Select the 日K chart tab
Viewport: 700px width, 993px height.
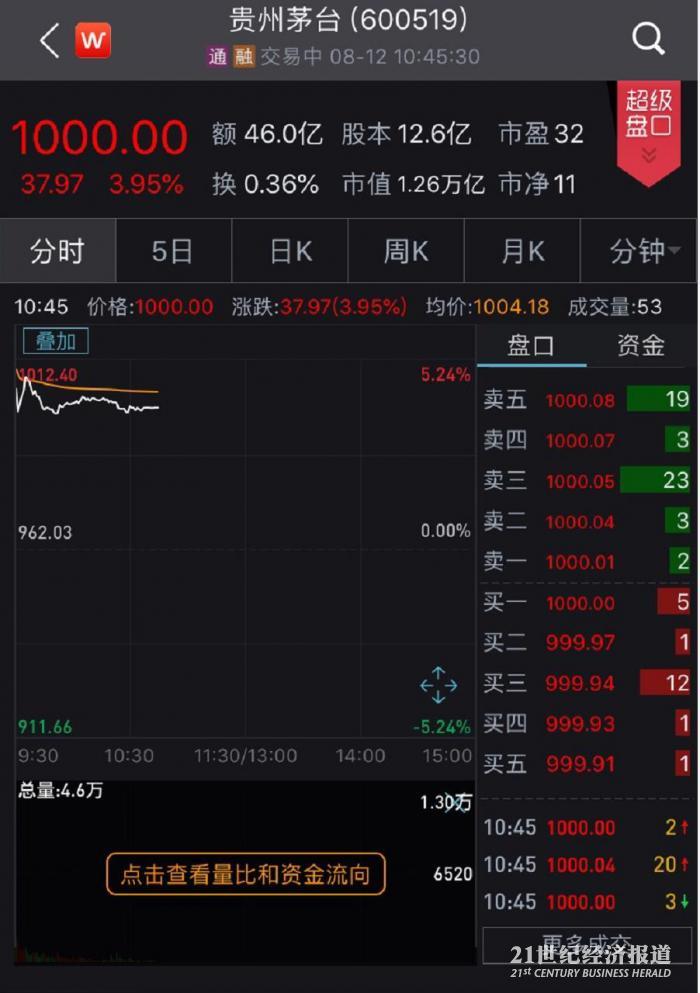(x=290, y=251)
